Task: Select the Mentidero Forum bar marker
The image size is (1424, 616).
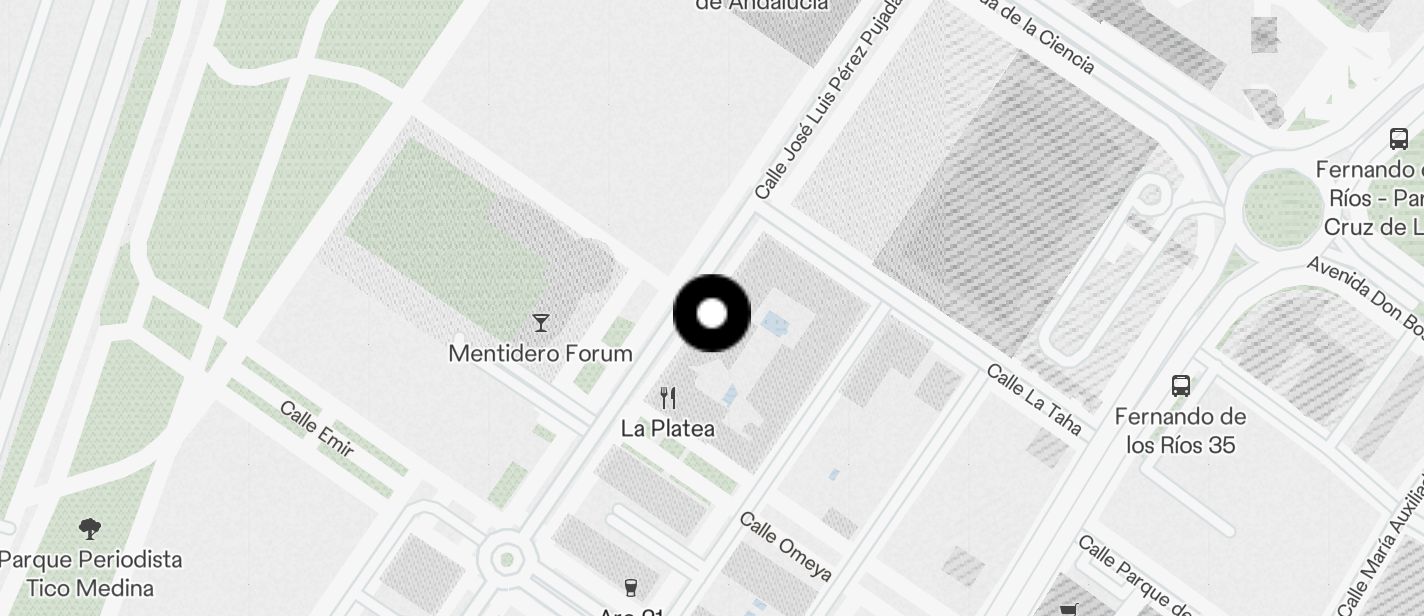Action: pos(541,323)
